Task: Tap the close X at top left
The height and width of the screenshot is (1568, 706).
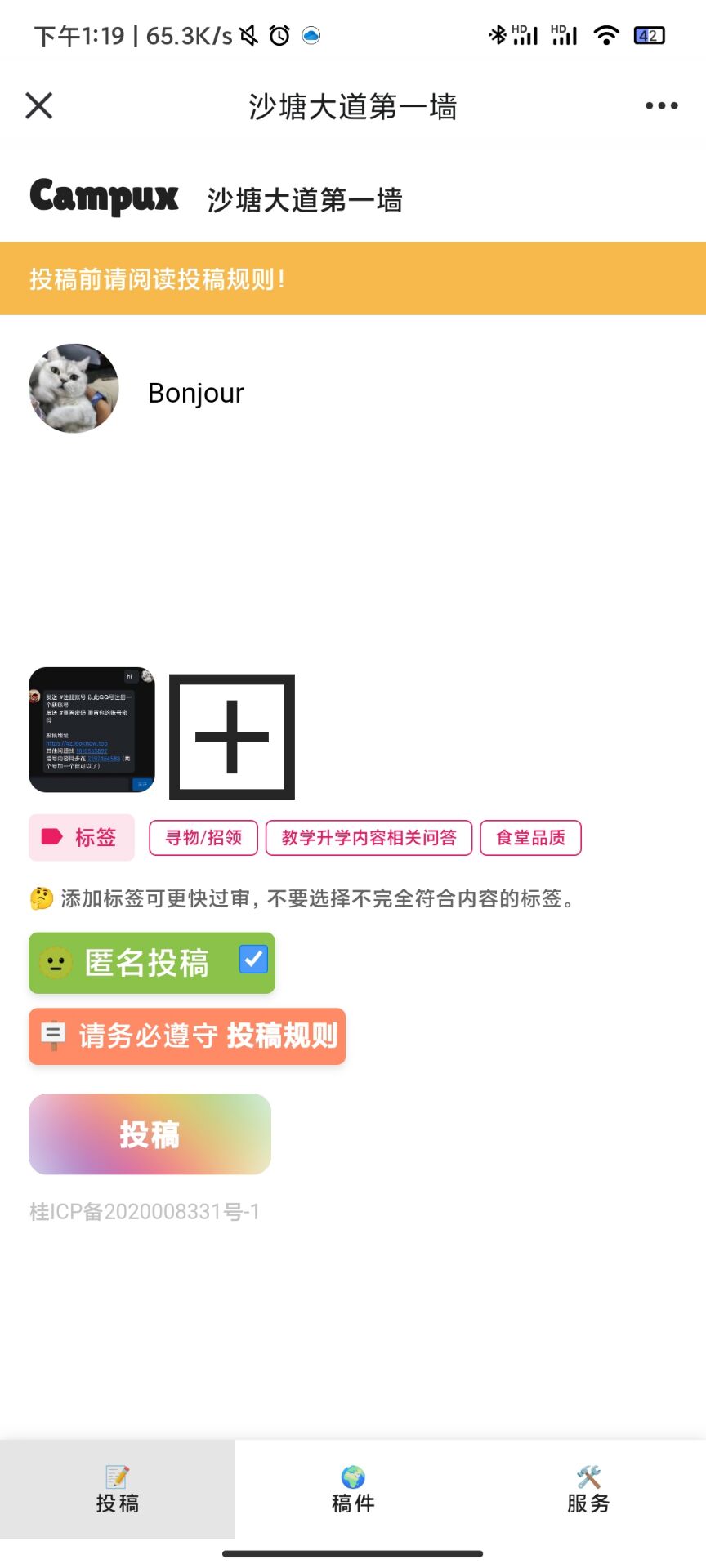Action: pos(38,105)
